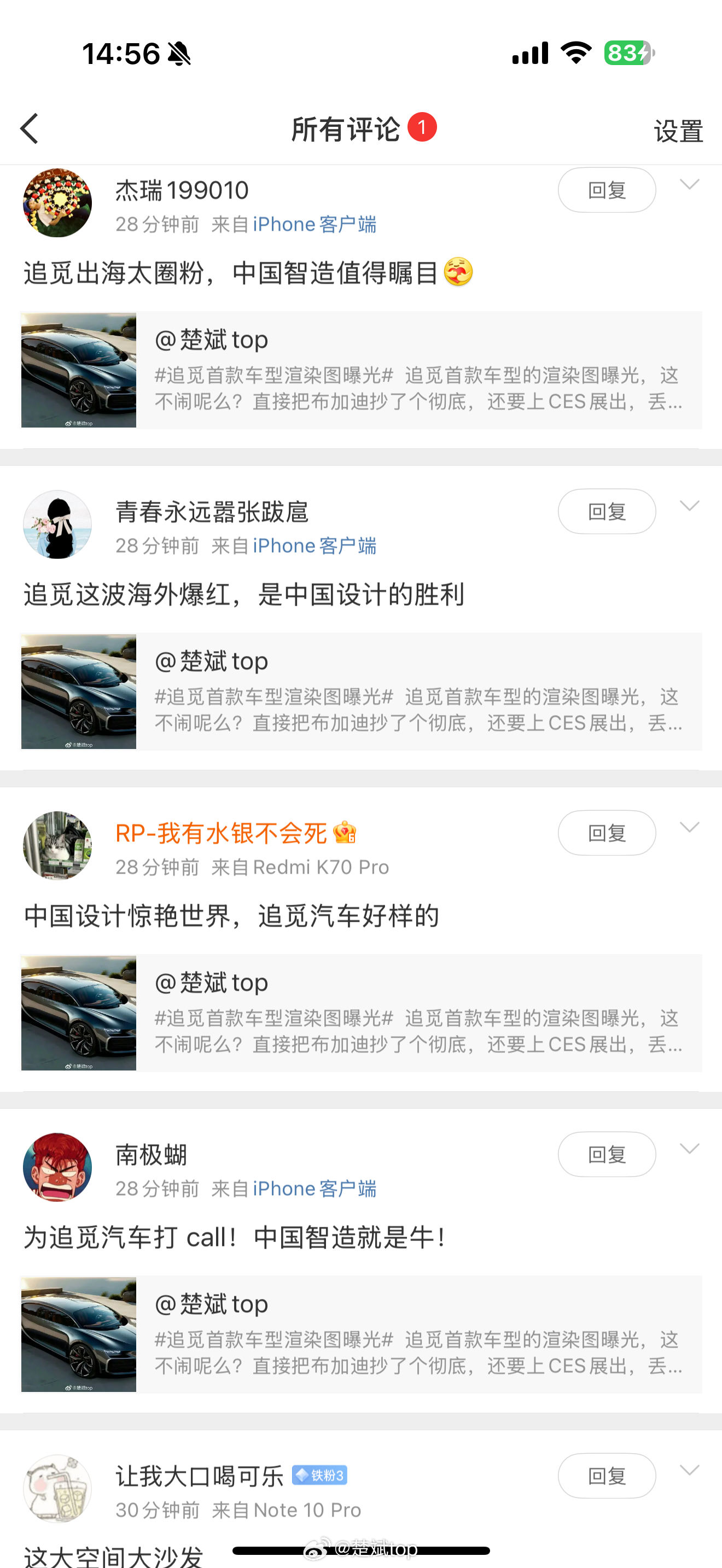Tap the username RP-我有水银不会死
The width and height of the screenshot is (722, 1568).
pos(222,833)
